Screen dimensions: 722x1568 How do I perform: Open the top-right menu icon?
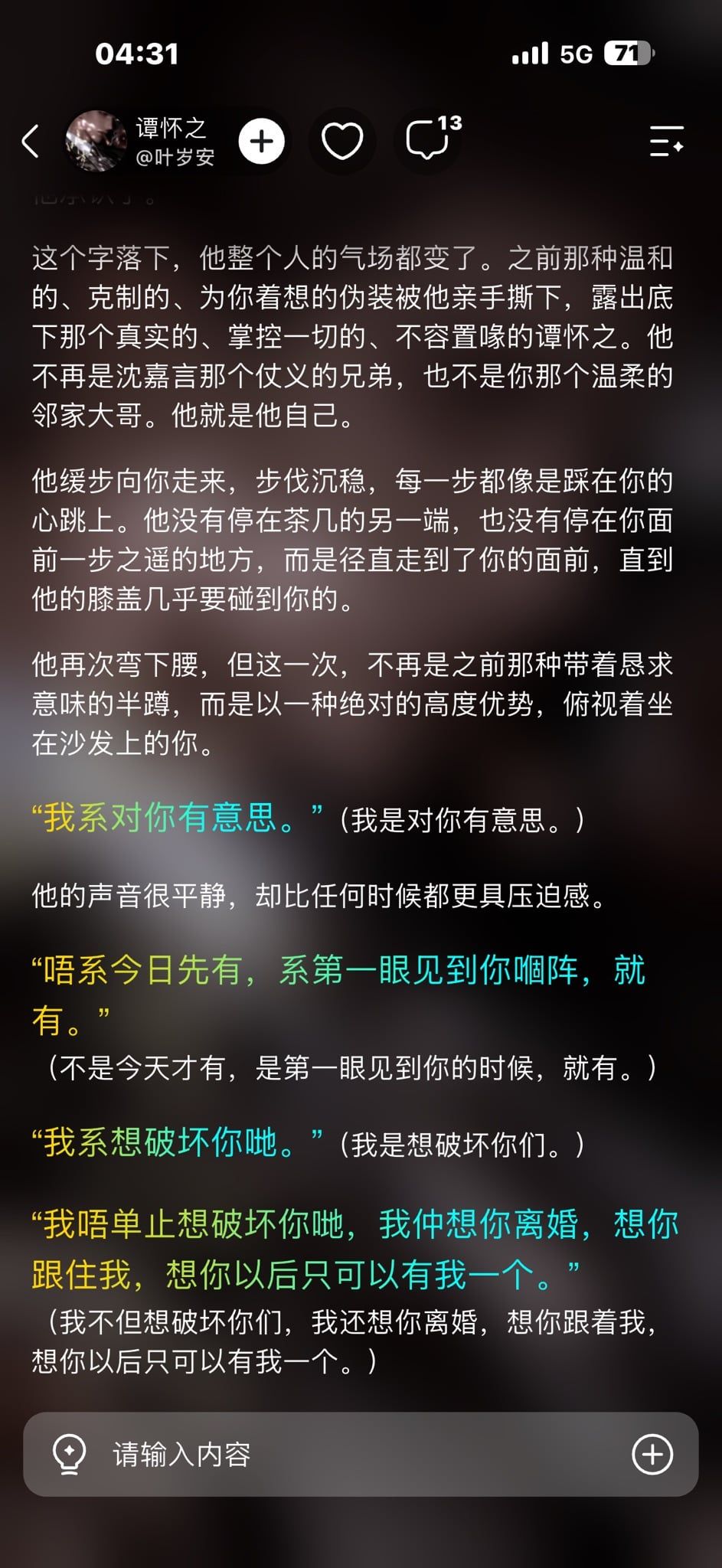coord(666,142)
